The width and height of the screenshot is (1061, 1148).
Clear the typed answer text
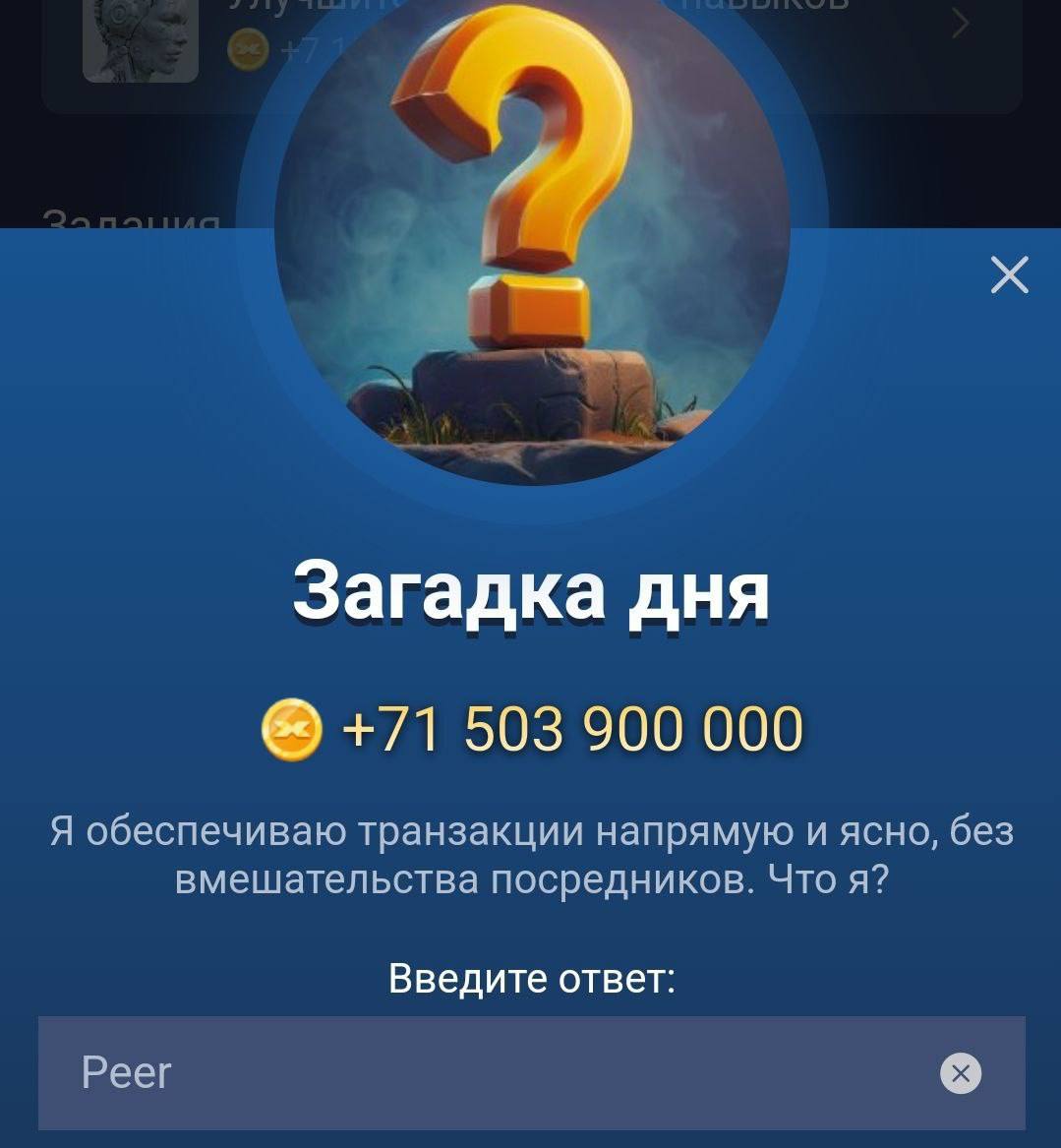point(961,1073)
